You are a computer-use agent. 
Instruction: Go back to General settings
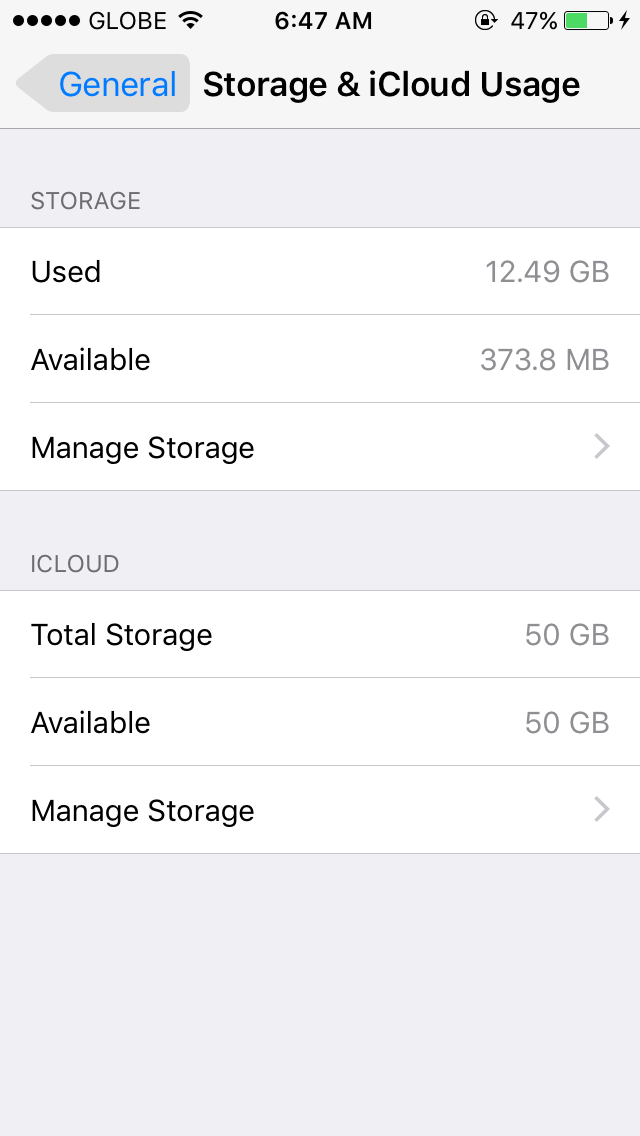coord(104,84)
